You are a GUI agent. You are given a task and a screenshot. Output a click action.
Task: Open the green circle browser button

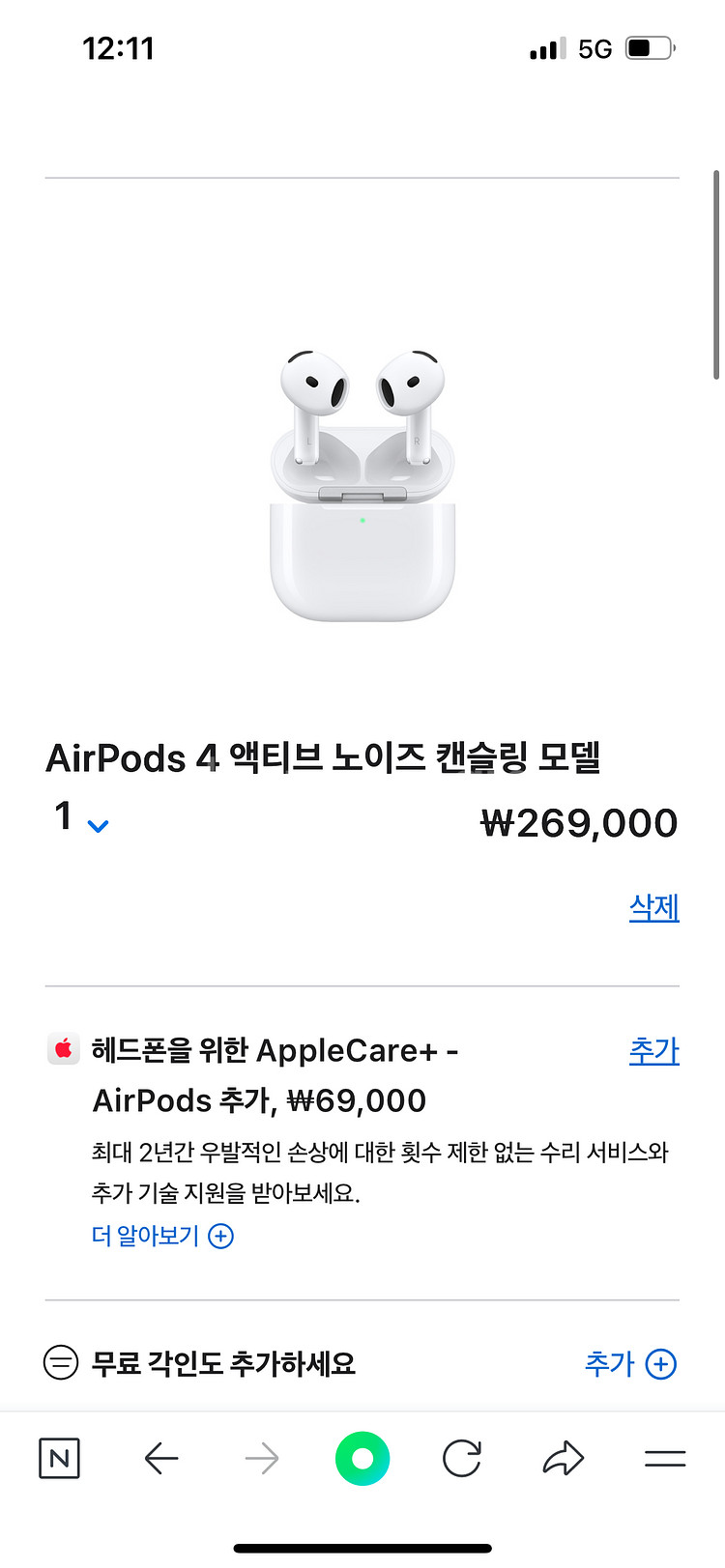pos(362,1458)
